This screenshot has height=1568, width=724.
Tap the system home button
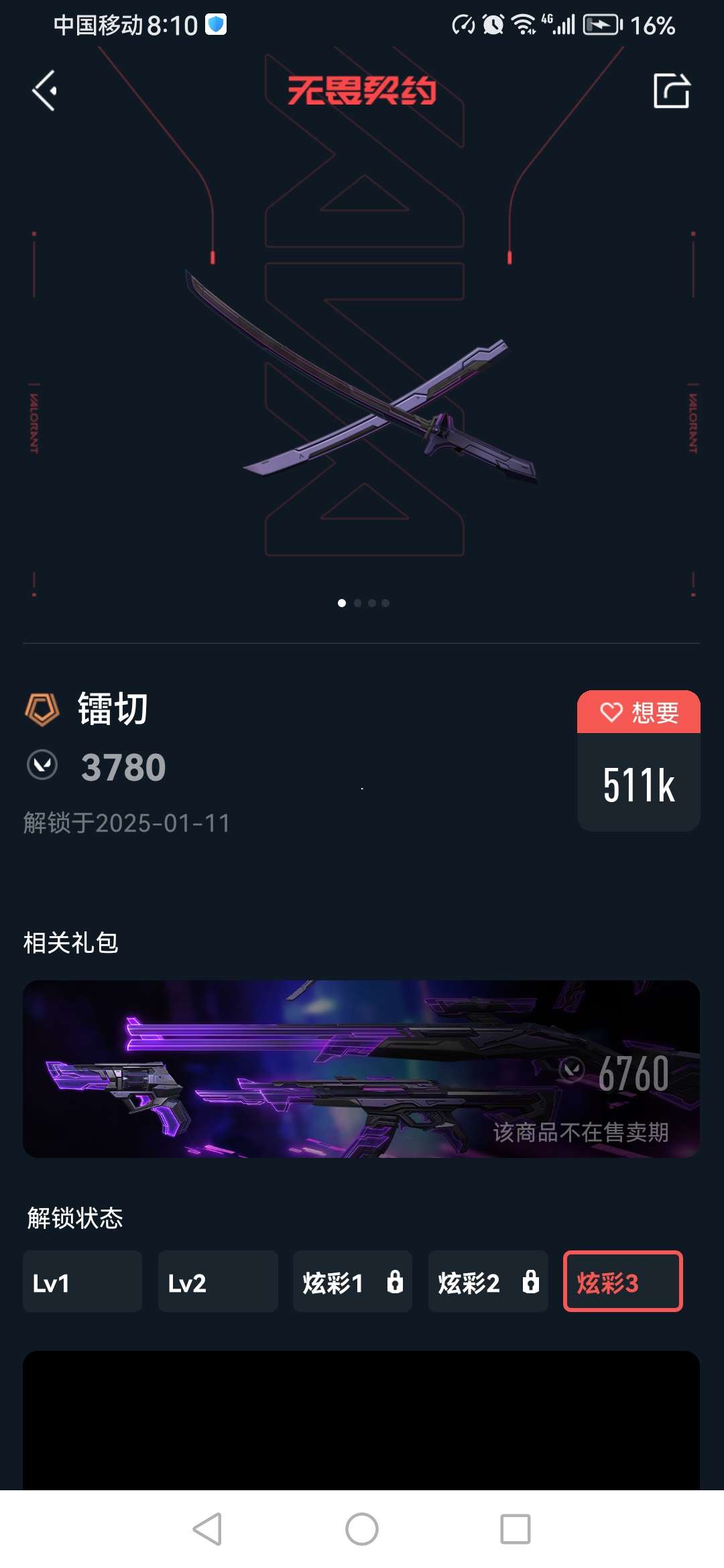[361, 1529]
